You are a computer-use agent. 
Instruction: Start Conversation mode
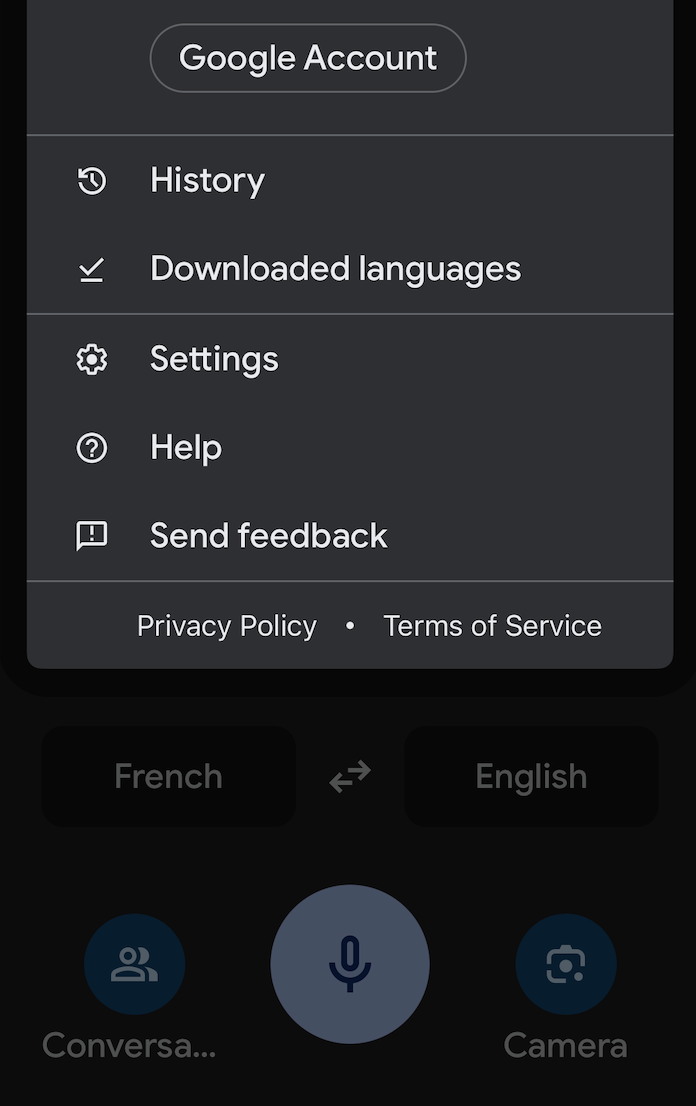tap(135, 965)
